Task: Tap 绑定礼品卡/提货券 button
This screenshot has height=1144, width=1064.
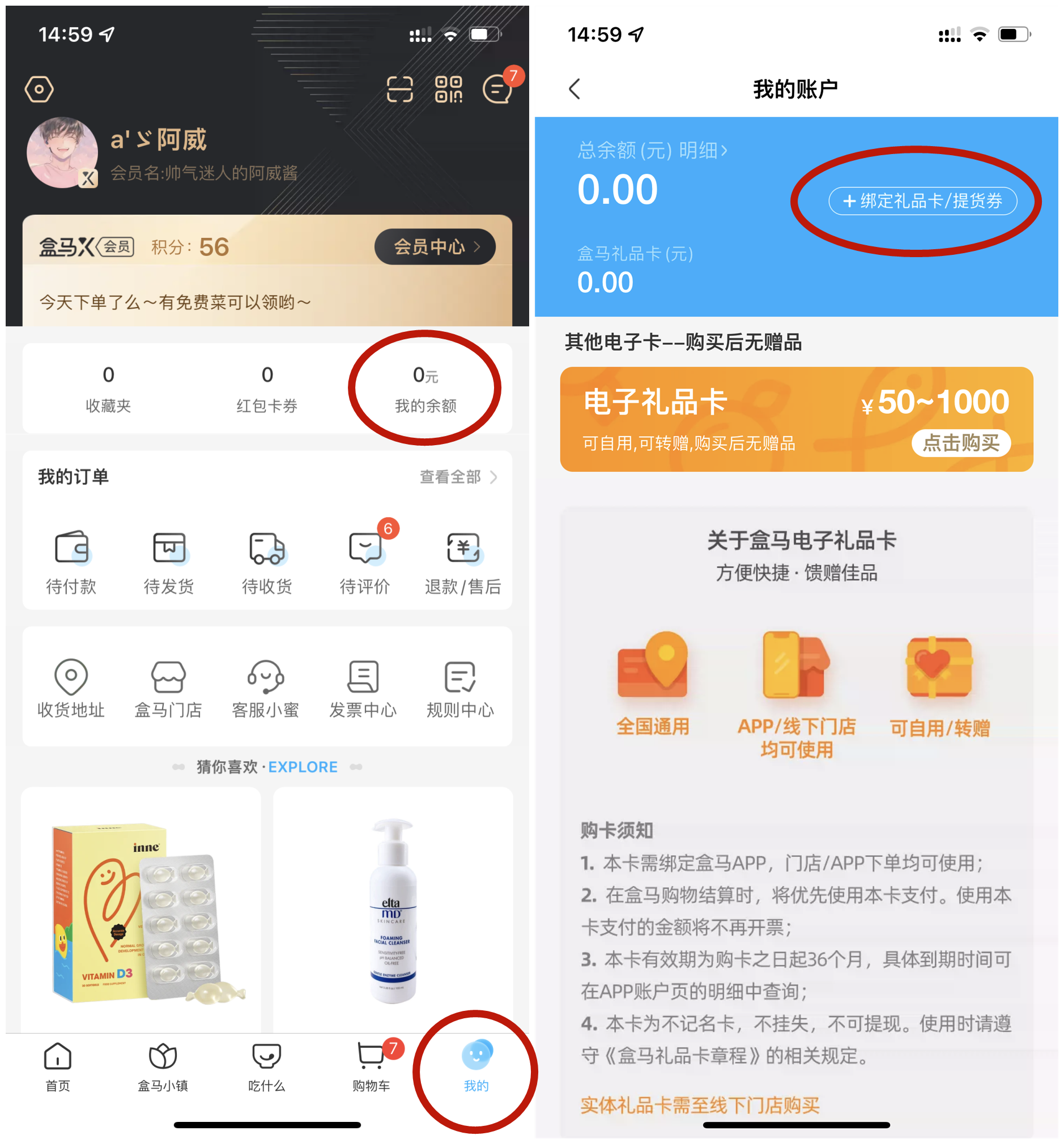Action: pos(922,201)
